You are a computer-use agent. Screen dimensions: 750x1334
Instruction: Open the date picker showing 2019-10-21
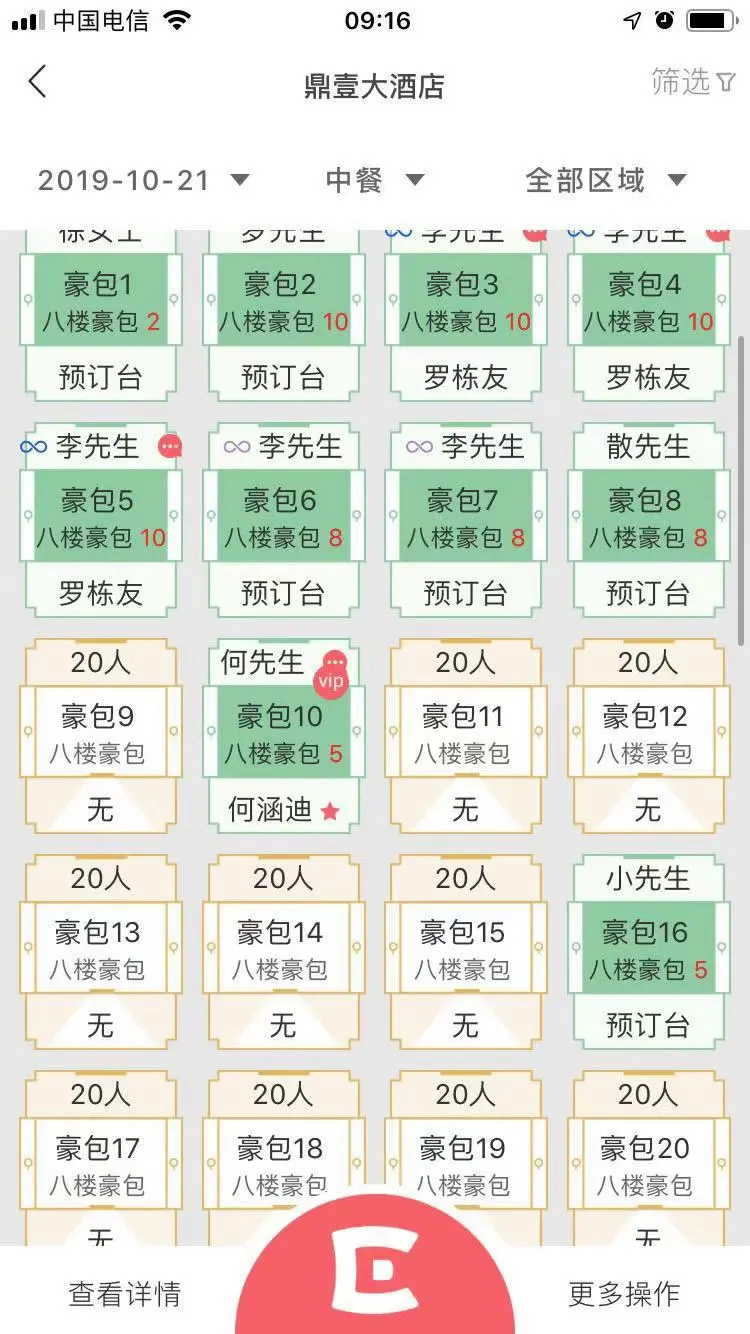tap(140, 180)
